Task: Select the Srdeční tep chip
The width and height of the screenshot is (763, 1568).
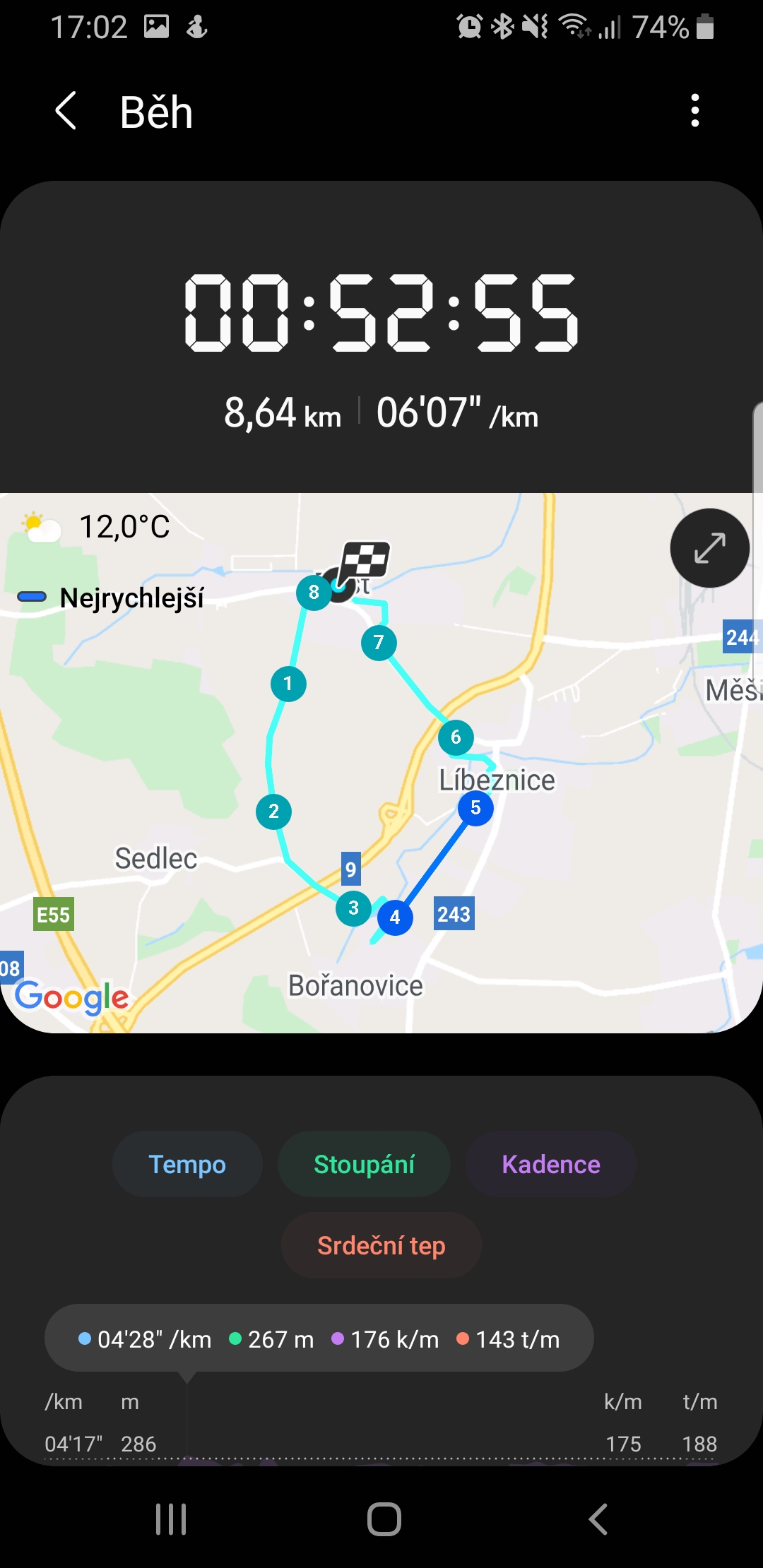Action: (x=381, y=1245)
